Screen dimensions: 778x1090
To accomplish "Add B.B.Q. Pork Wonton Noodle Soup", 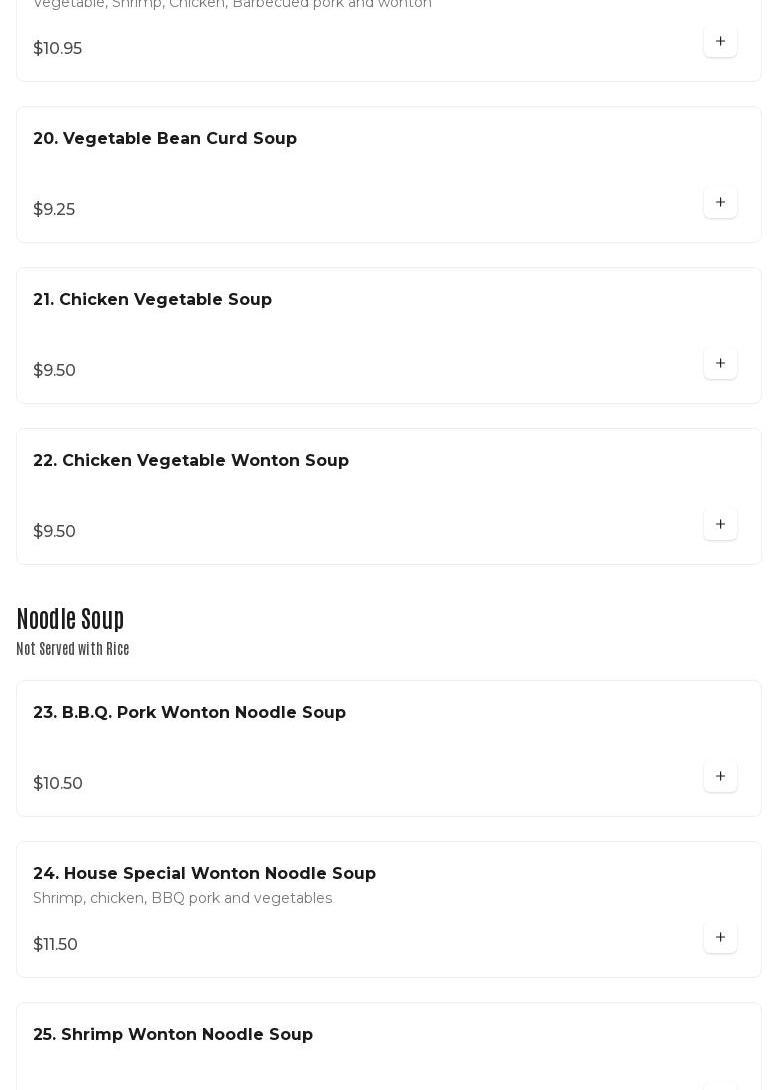I will [x=720, y=777].
